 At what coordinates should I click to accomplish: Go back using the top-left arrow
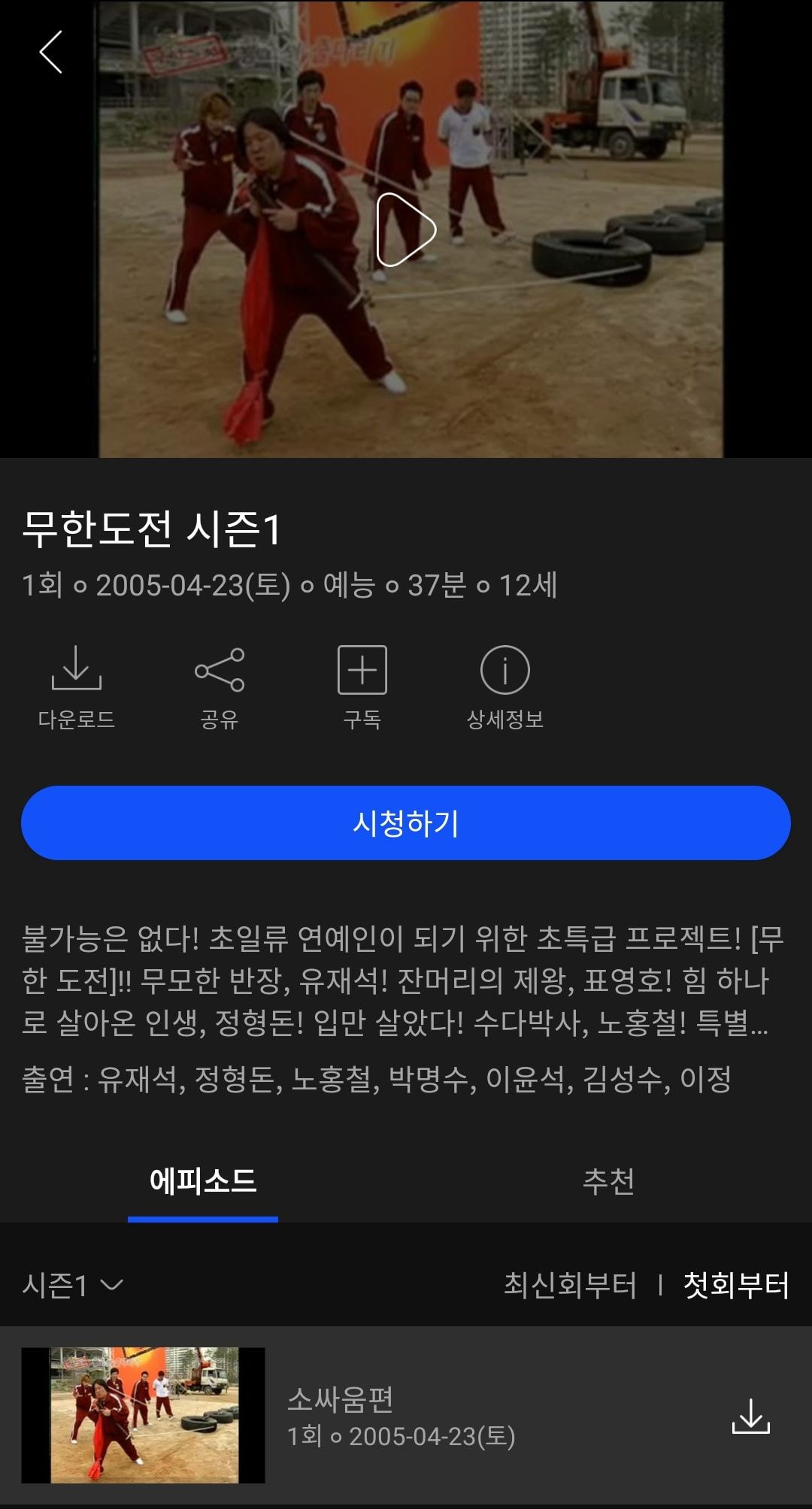coord(50,53)
